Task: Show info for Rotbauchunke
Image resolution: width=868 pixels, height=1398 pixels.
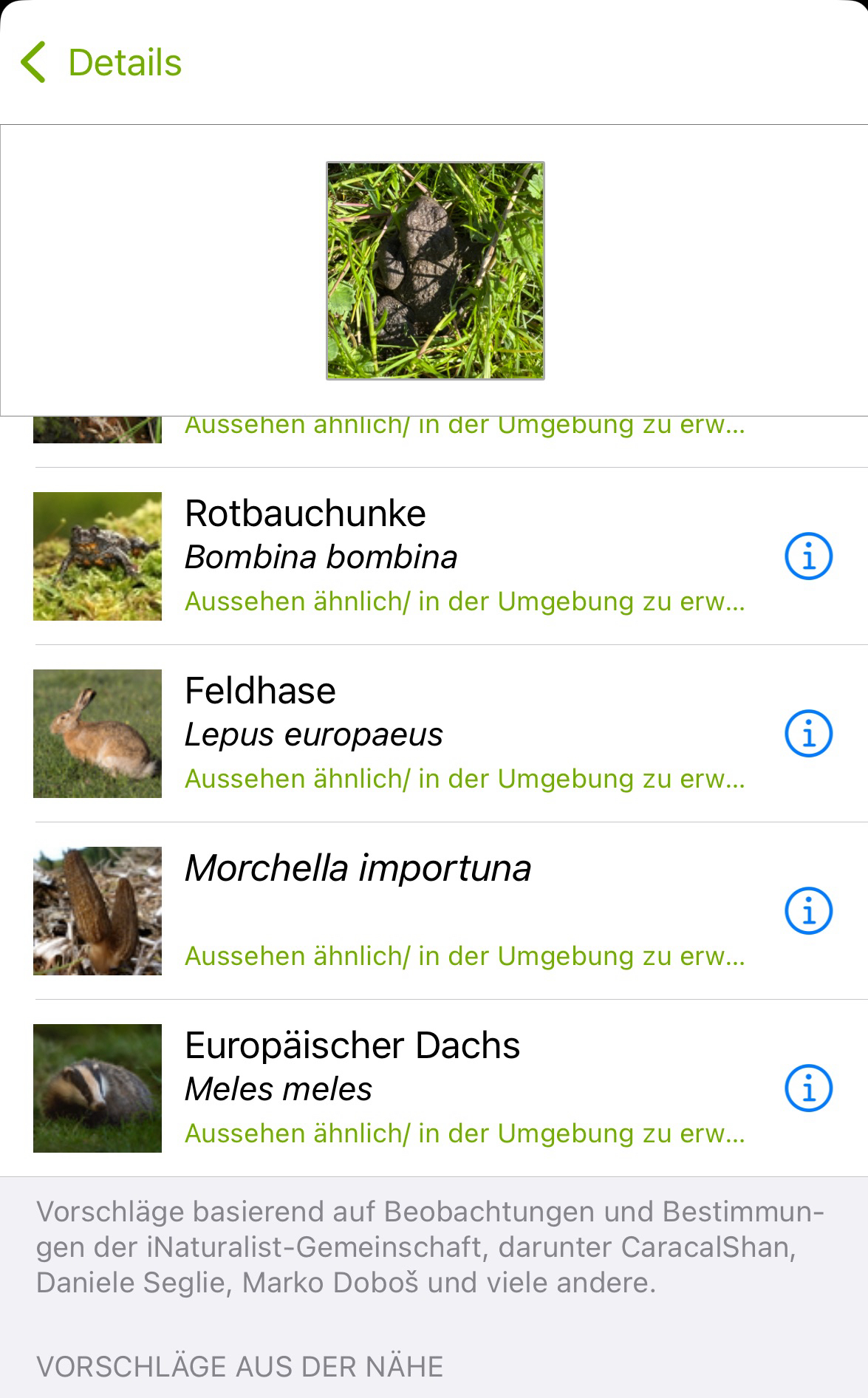Action: [x=808, y=556]
